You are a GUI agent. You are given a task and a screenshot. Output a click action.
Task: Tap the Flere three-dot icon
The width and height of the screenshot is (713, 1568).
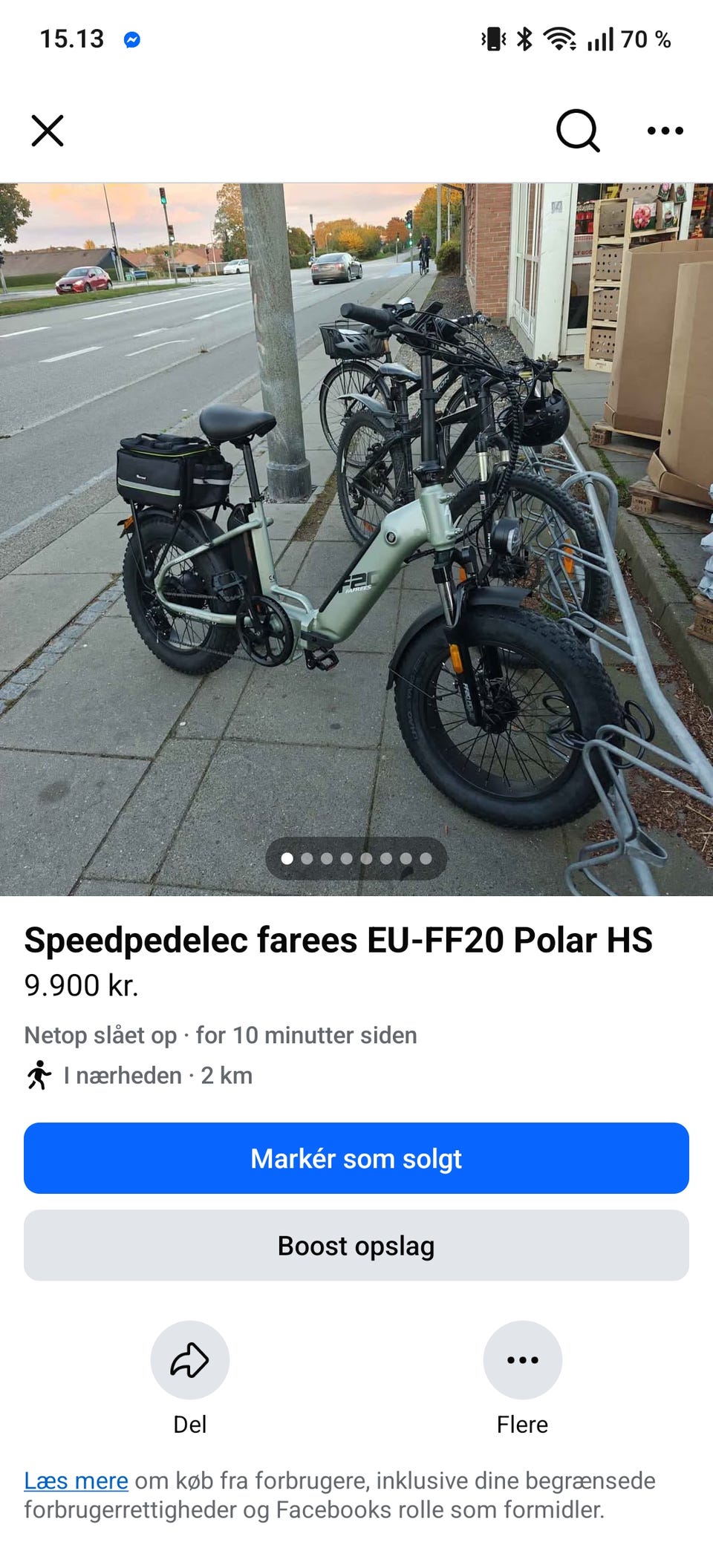pos(522,1359)
